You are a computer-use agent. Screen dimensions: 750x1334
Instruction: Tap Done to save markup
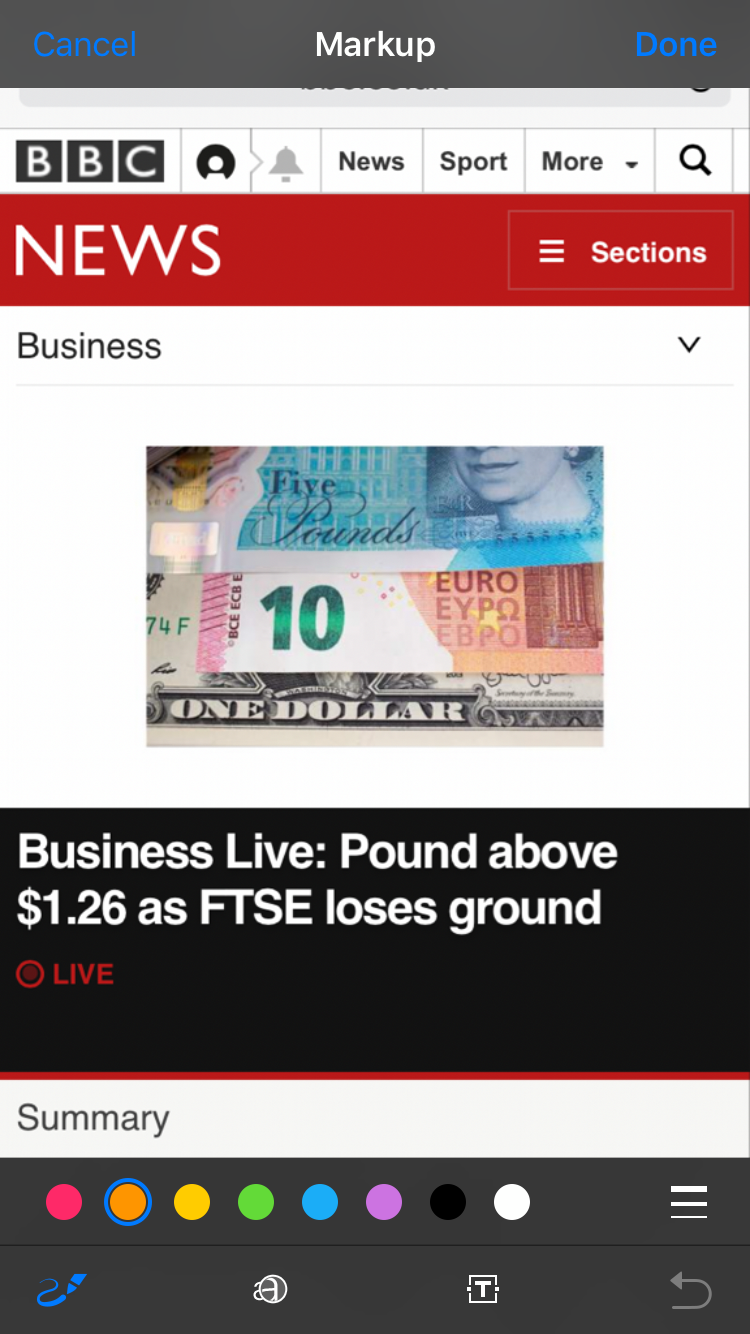(x=676, y=44)
